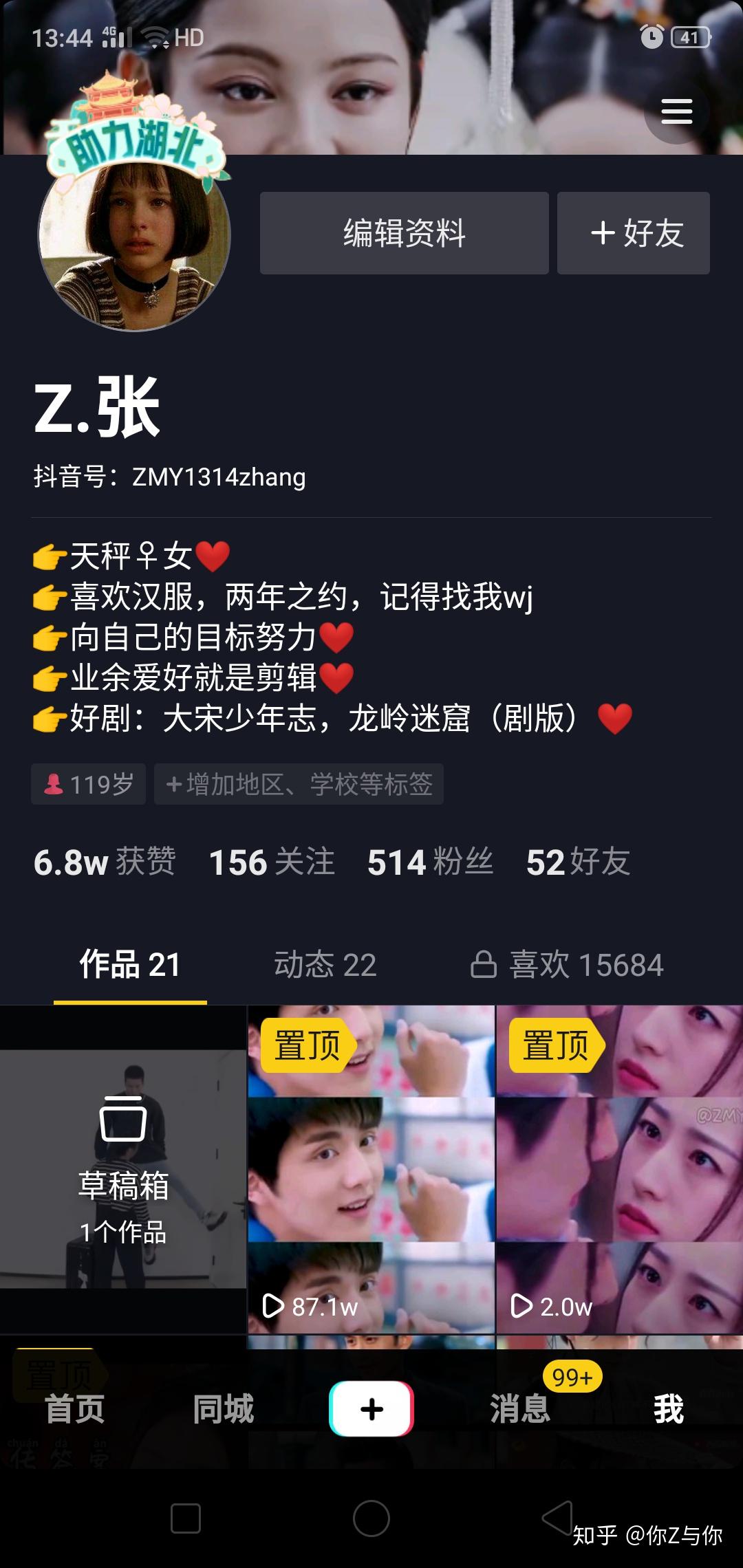The image size is (743, 1568).
Task: View the 514 粉丝 followers list
Action: point(430,862)
